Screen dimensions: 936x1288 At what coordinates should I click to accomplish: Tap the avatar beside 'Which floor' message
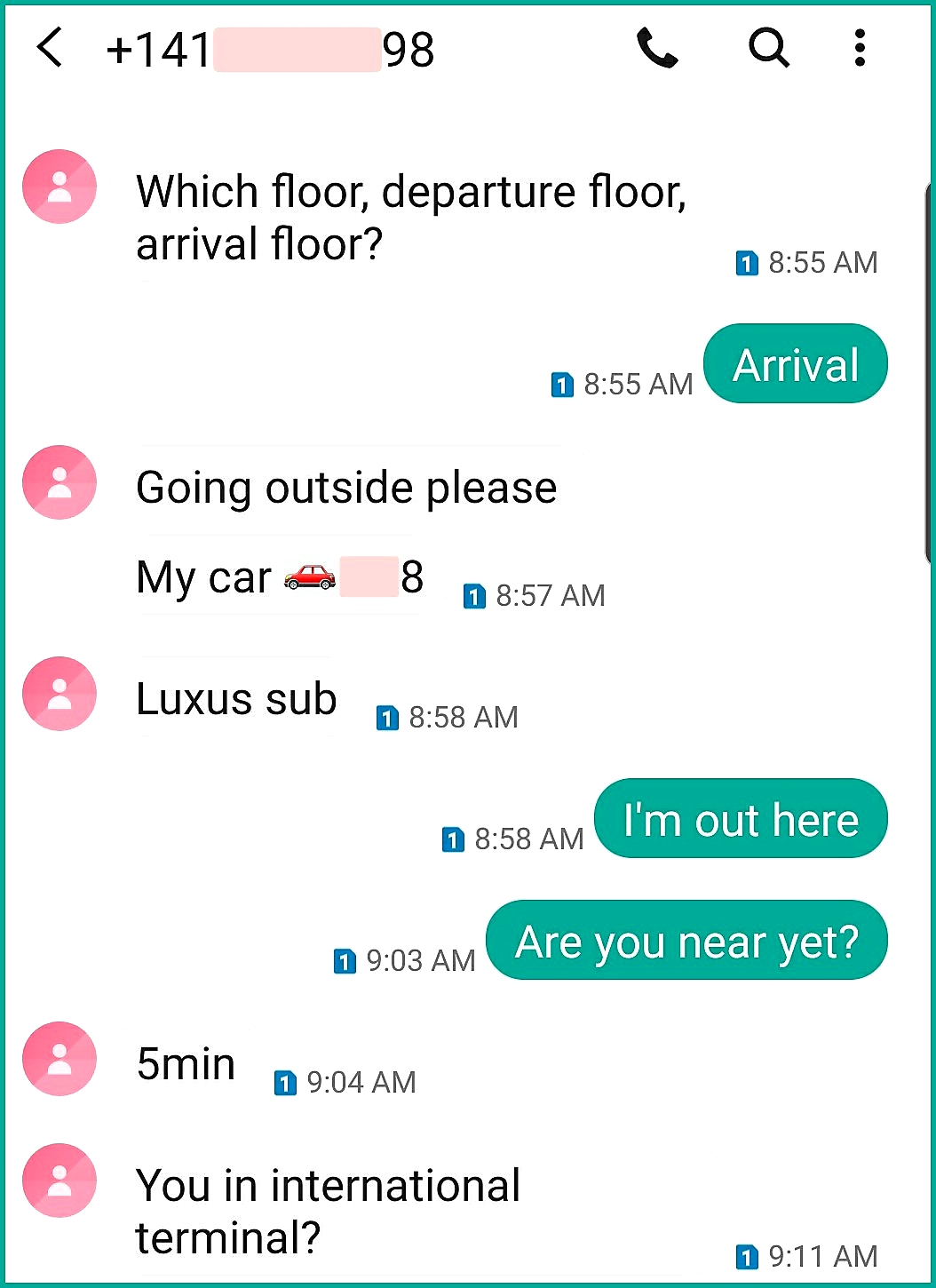click(59, 187)
